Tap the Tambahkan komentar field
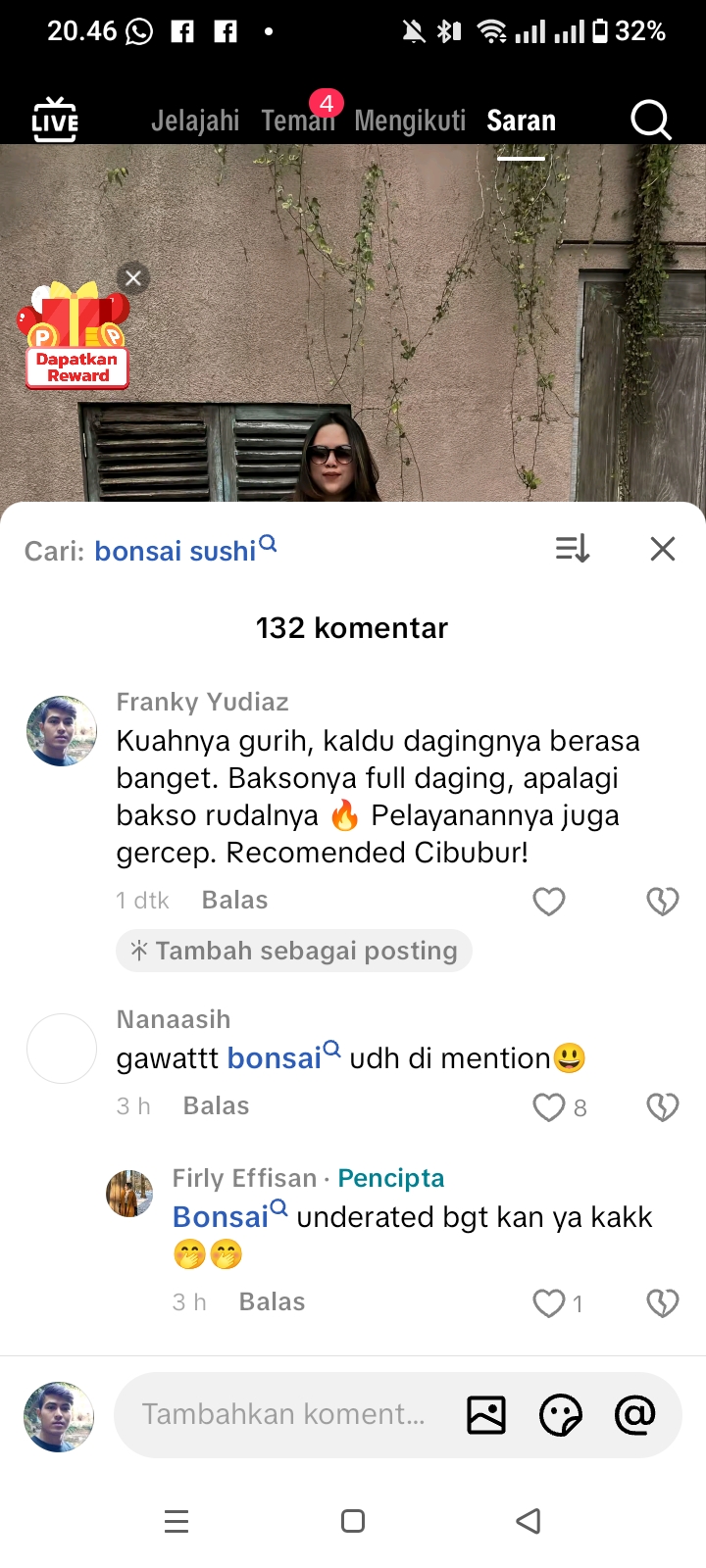This screenshot has width=706, height=1568. (283, 1414)
